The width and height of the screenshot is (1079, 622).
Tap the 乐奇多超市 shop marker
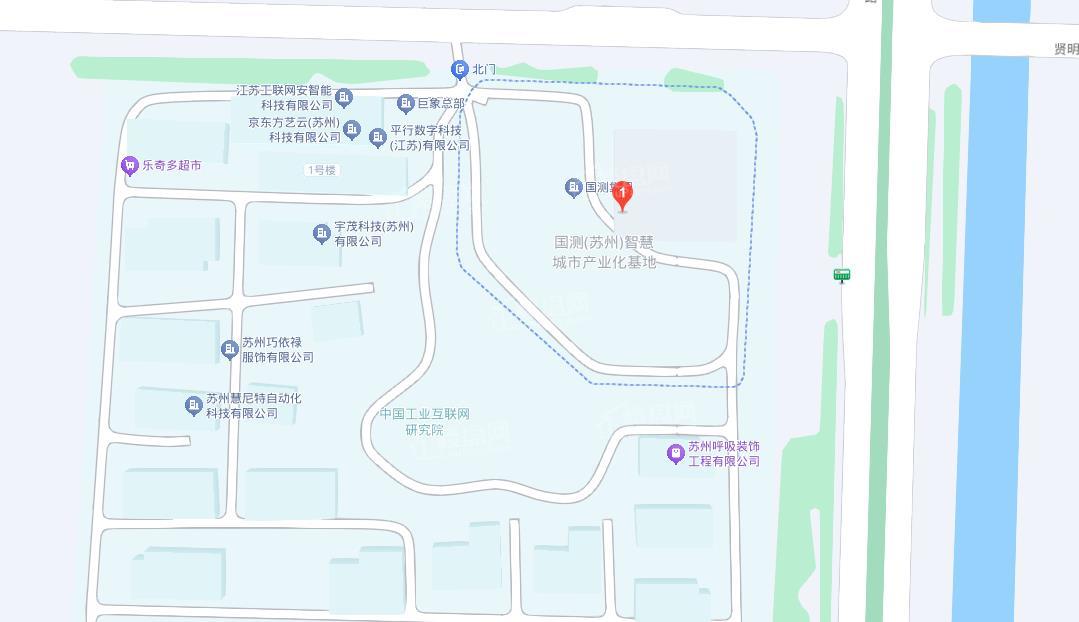pos(129,165)
